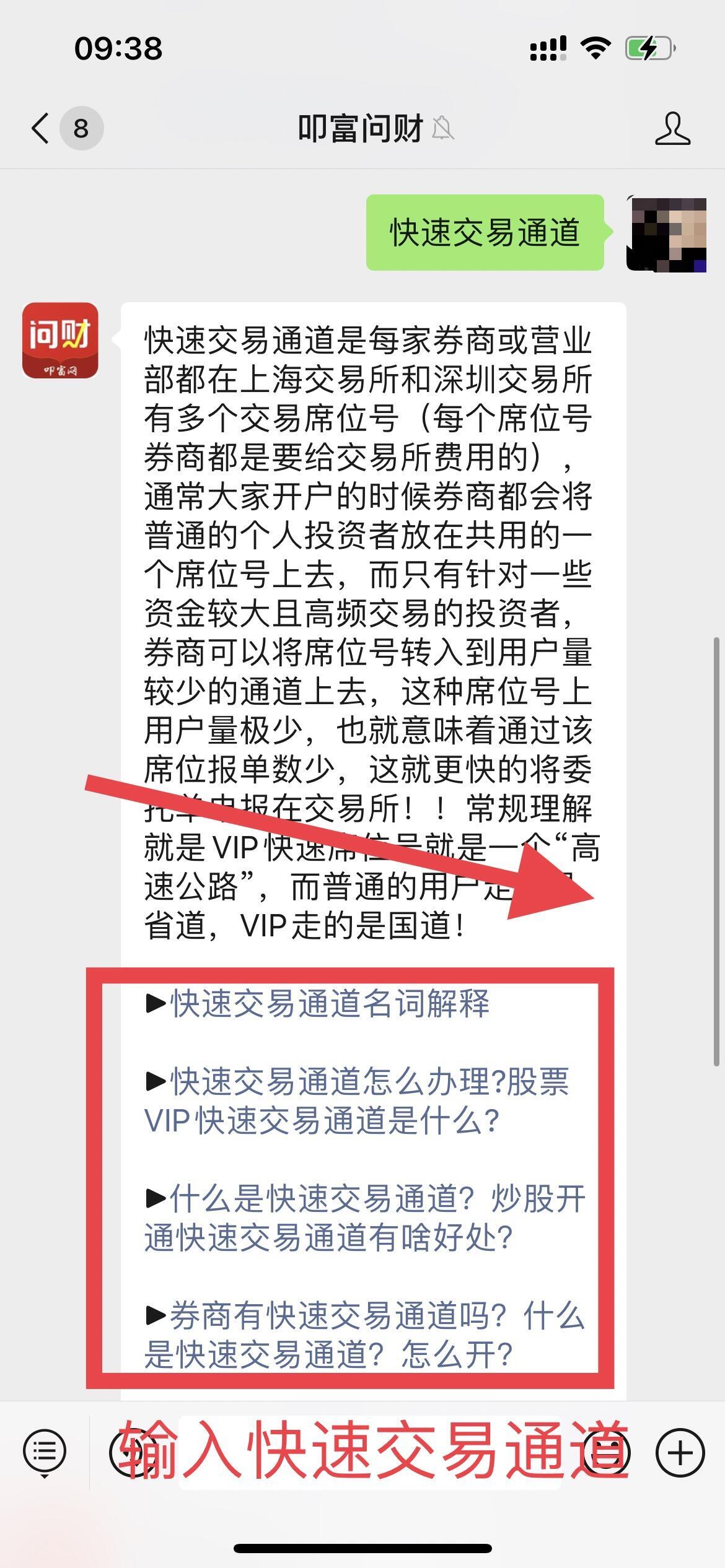Open the plus attachment menu
725x1568 pixels.
(x=680, y=1452)
